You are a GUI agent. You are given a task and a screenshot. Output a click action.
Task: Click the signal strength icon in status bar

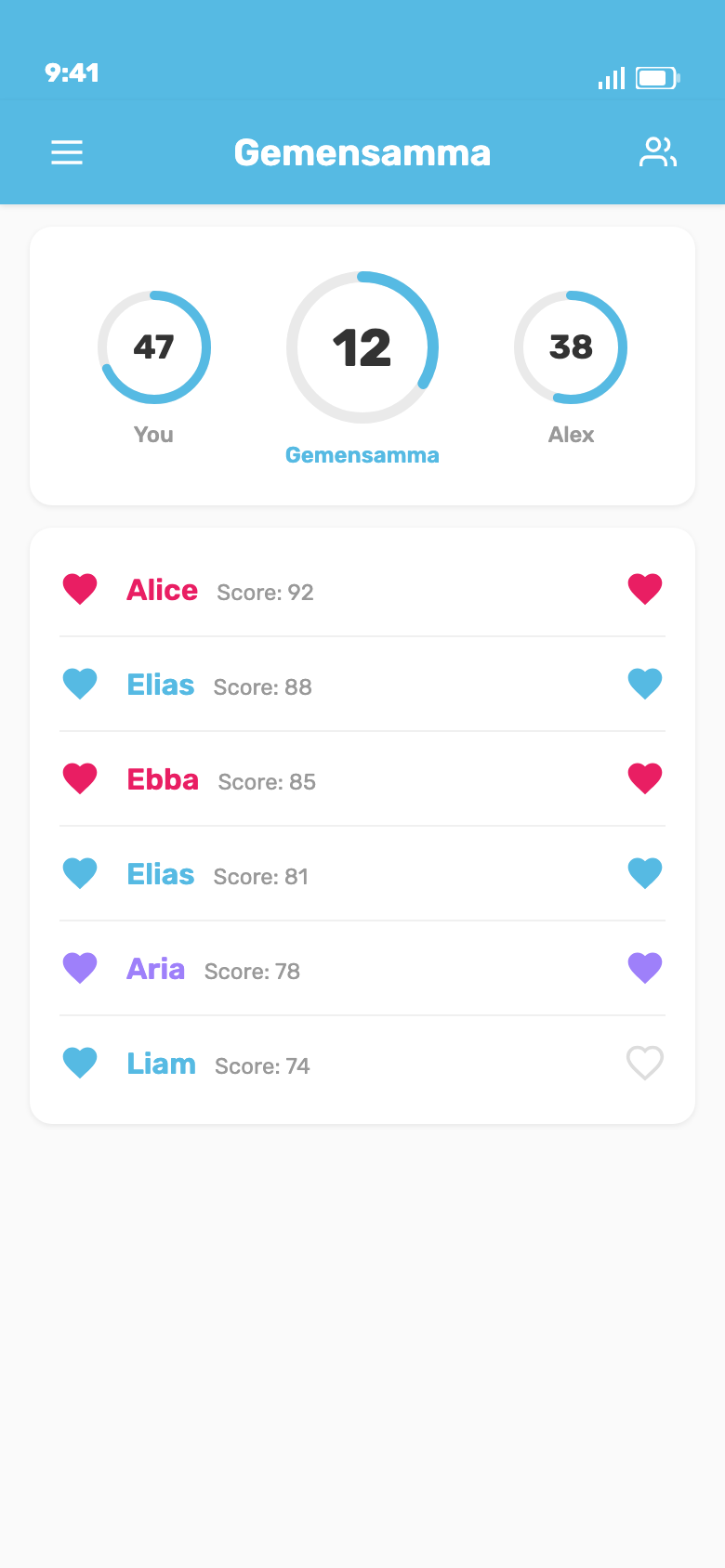click(610, 78)
